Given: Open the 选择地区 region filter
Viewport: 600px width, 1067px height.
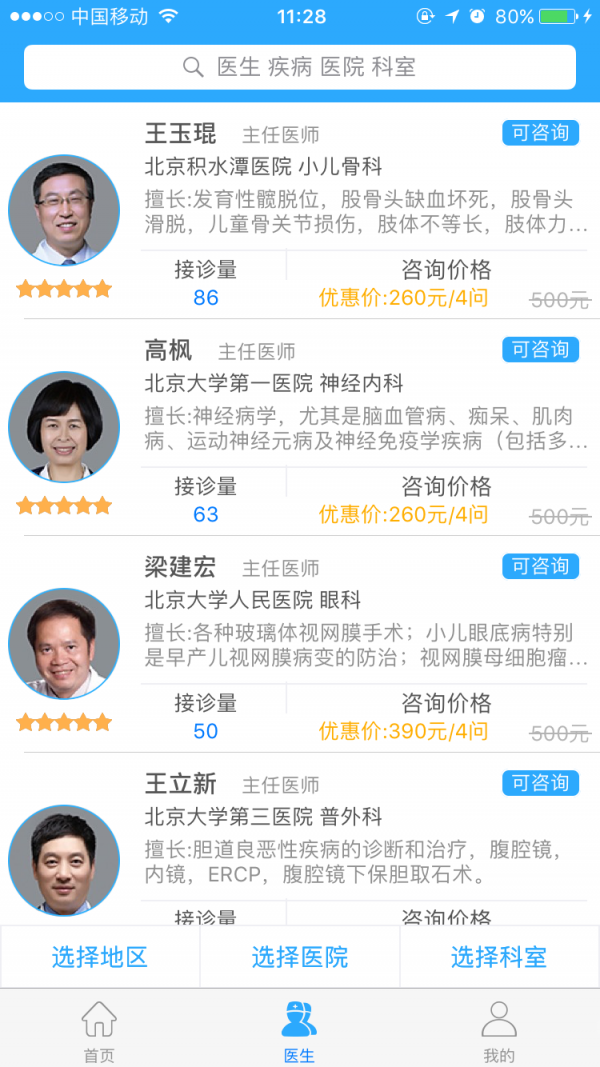Looking at the screenshot, I should click(x=100, y=957).
